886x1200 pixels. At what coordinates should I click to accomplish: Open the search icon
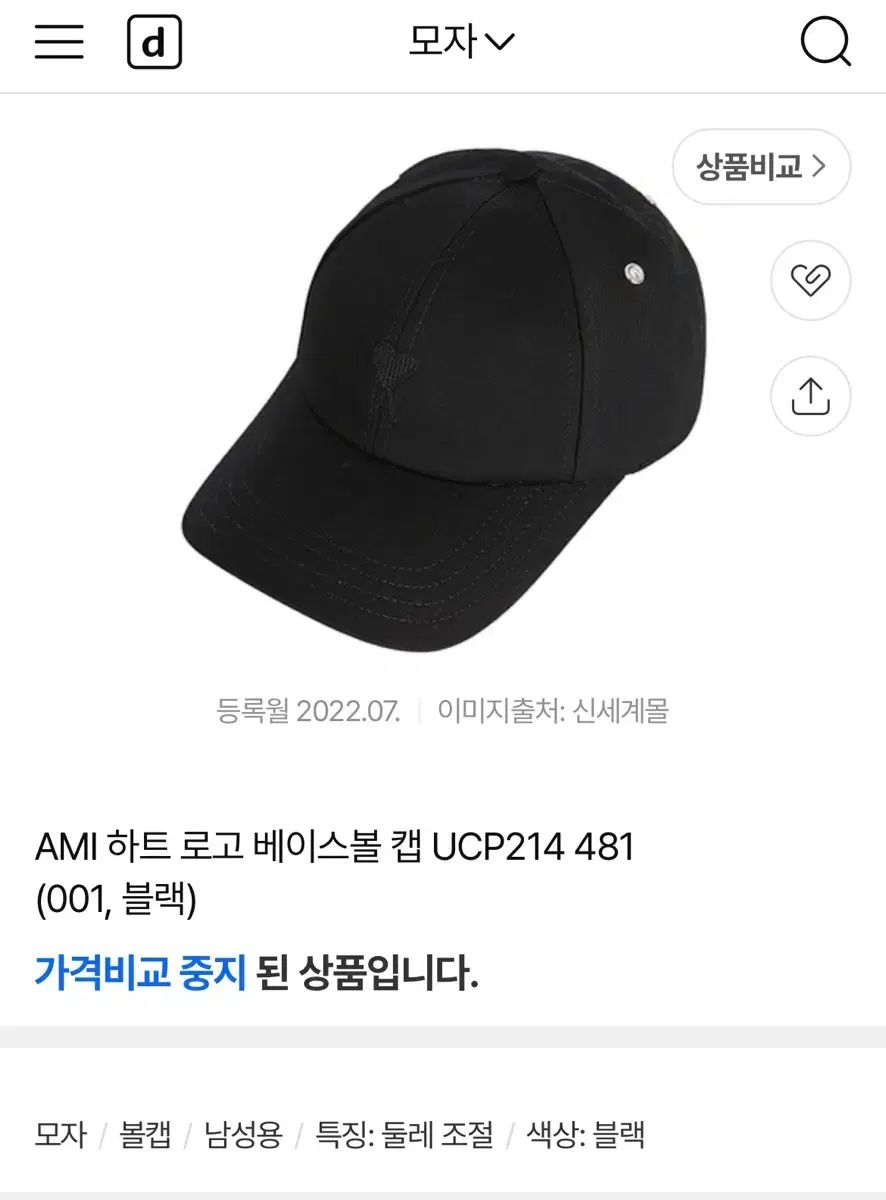coord(825,43)
